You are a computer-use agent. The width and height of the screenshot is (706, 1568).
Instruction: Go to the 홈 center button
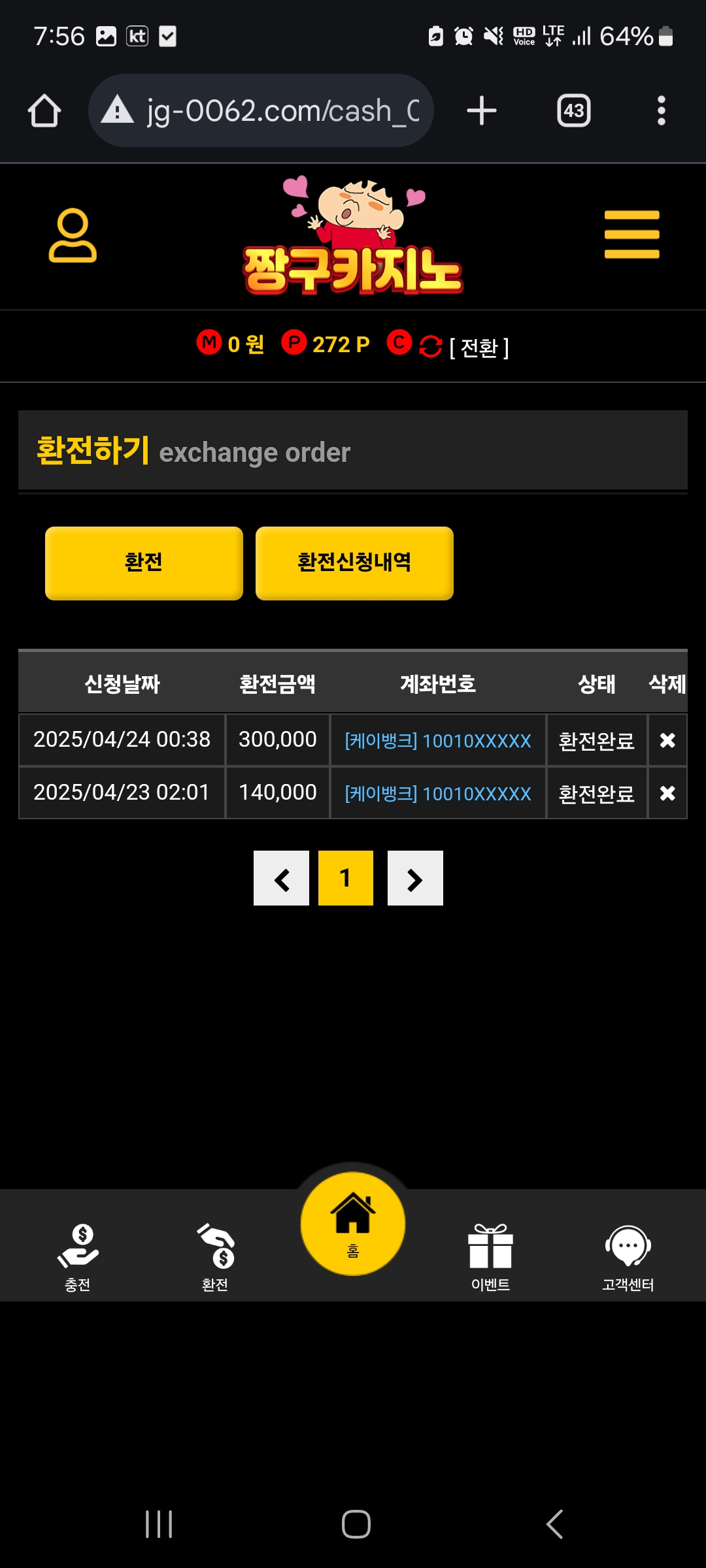coord(353,1224)
